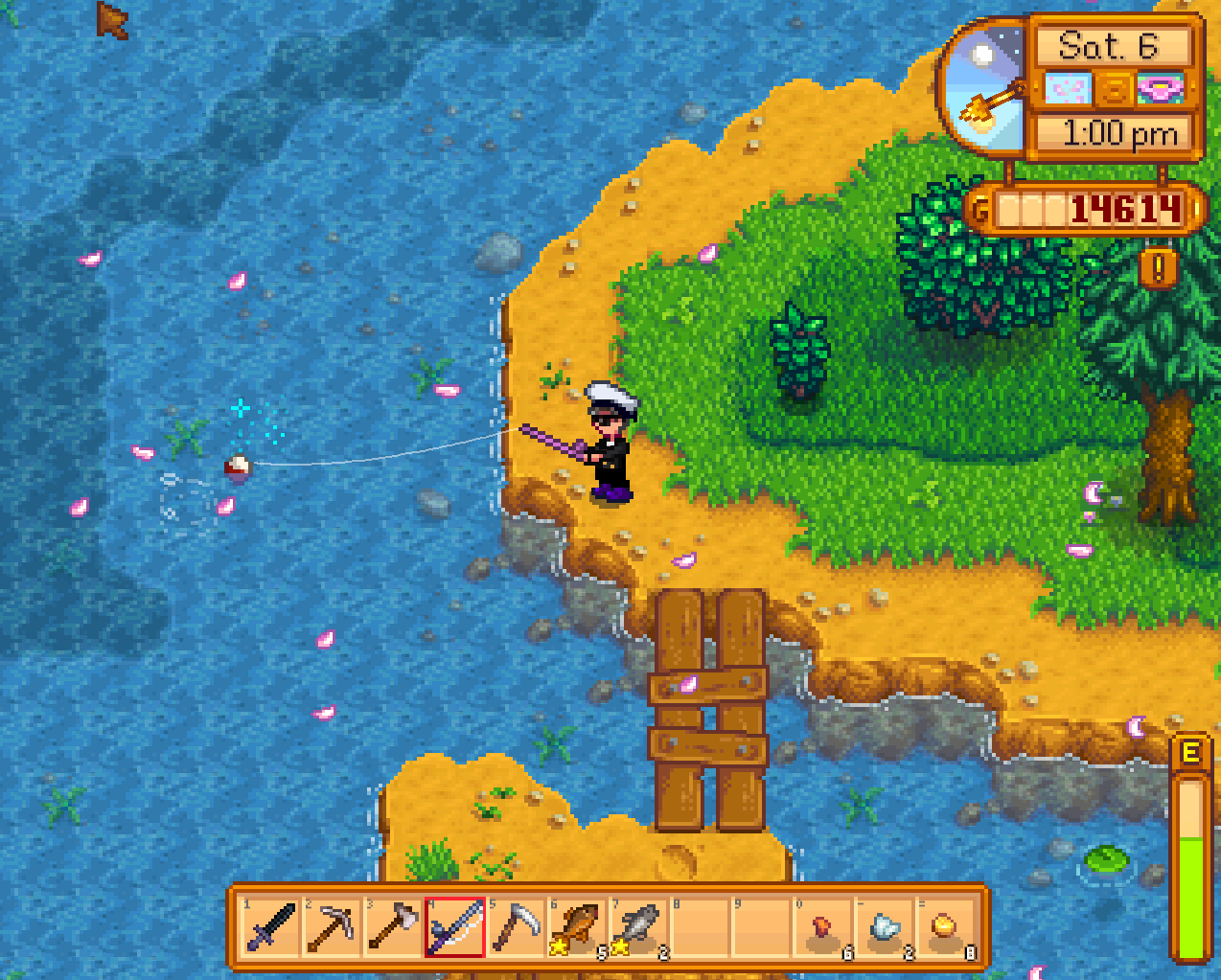1221x980 pixels.
Task: Equip the scythe from slot 5
Action: [517, 928]
